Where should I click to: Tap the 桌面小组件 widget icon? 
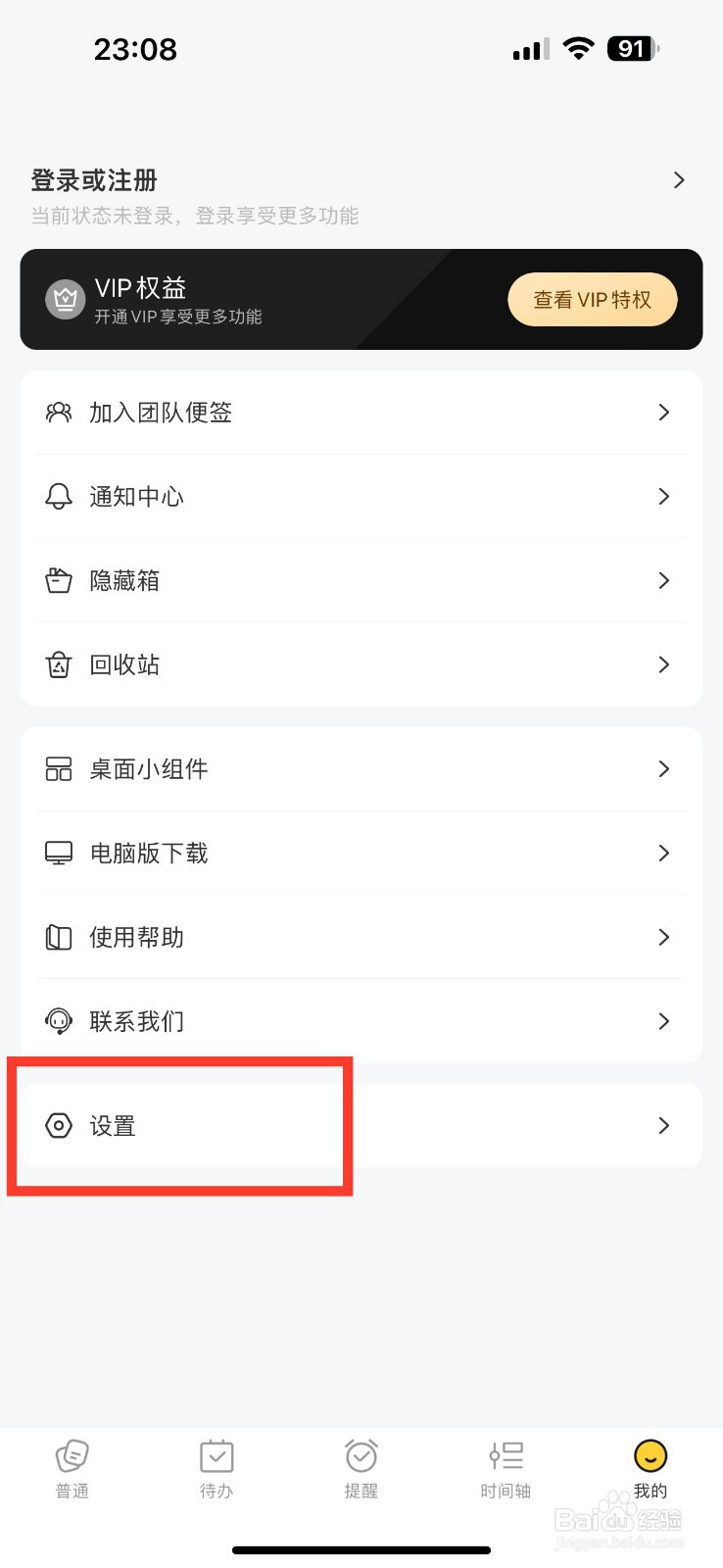click(59, 769)
